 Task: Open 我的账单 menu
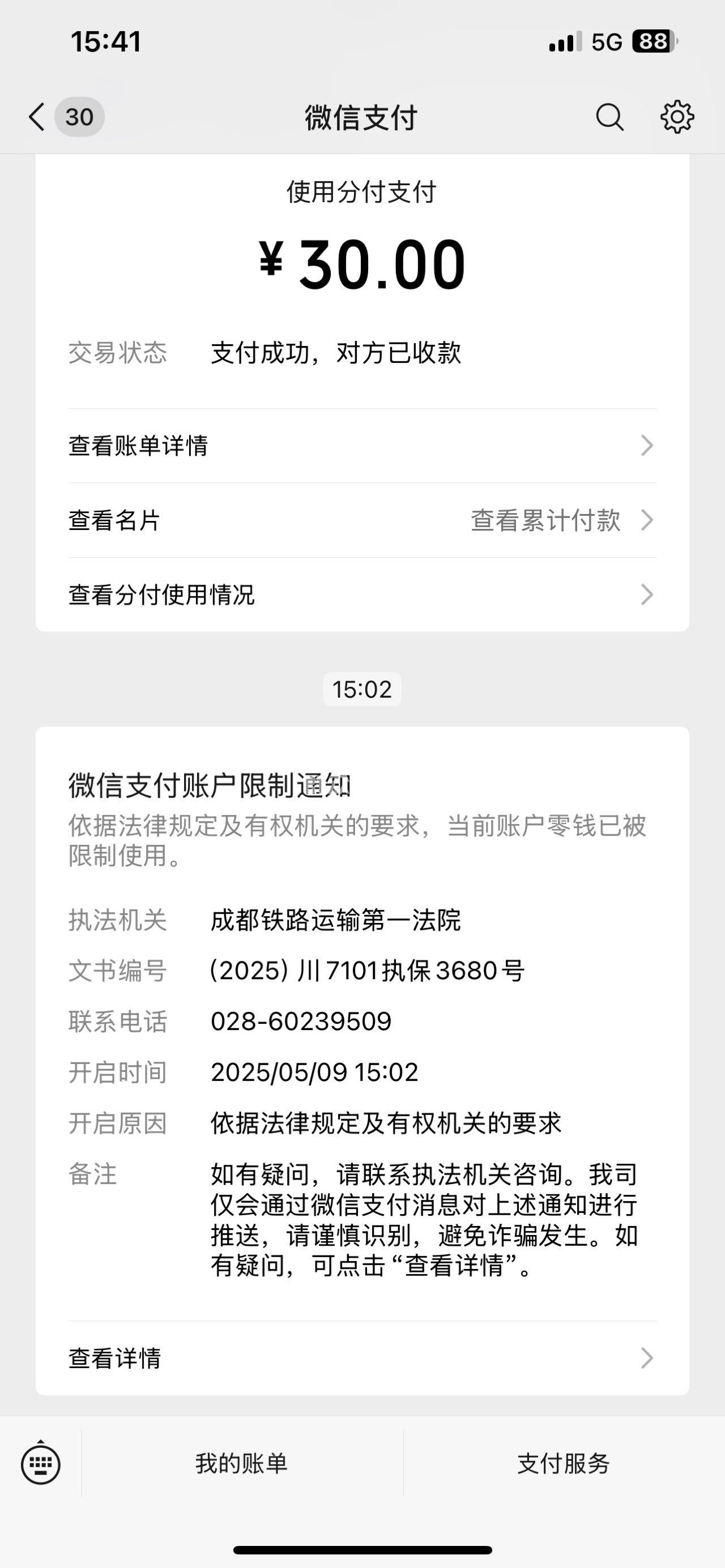pyautogui.click(x=242, y=1464)
